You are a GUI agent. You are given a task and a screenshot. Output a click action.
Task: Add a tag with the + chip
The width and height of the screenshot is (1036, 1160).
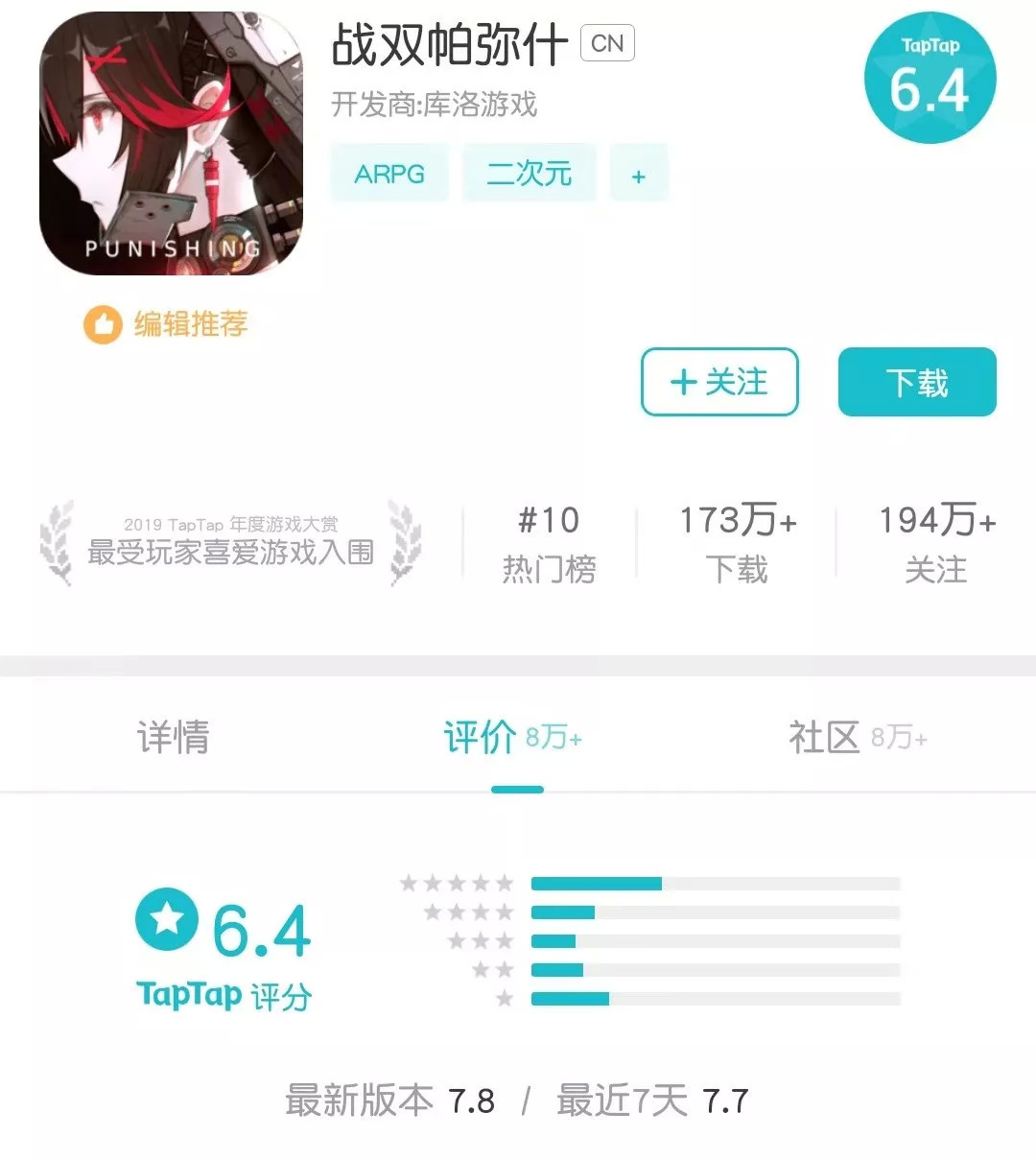click(x=639, y=176)
